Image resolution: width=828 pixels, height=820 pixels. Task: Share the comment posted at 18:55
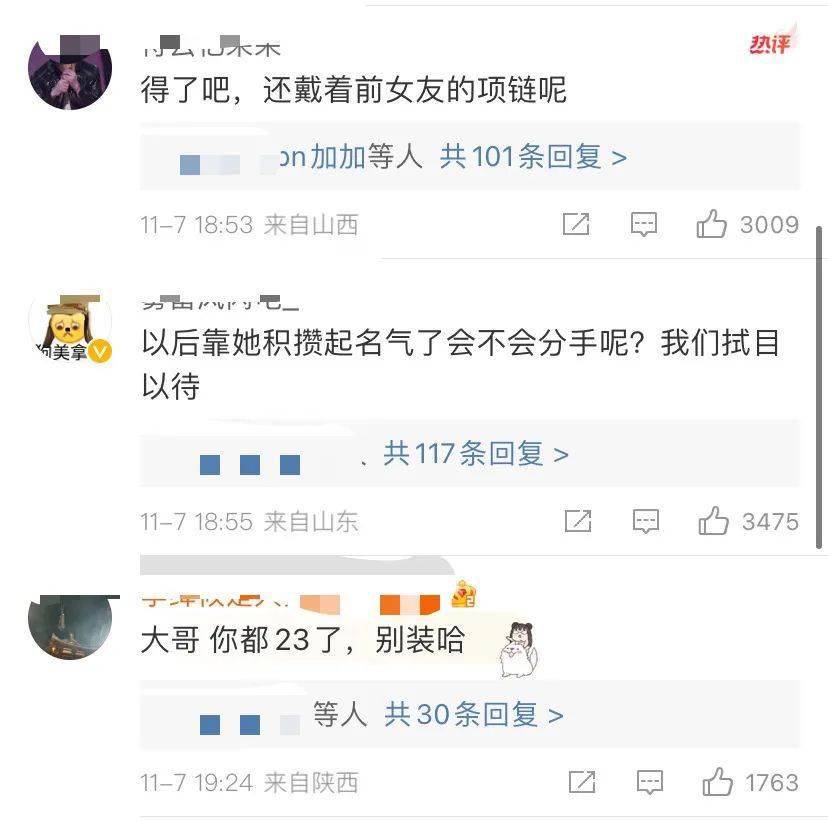[x=578, y=521]
